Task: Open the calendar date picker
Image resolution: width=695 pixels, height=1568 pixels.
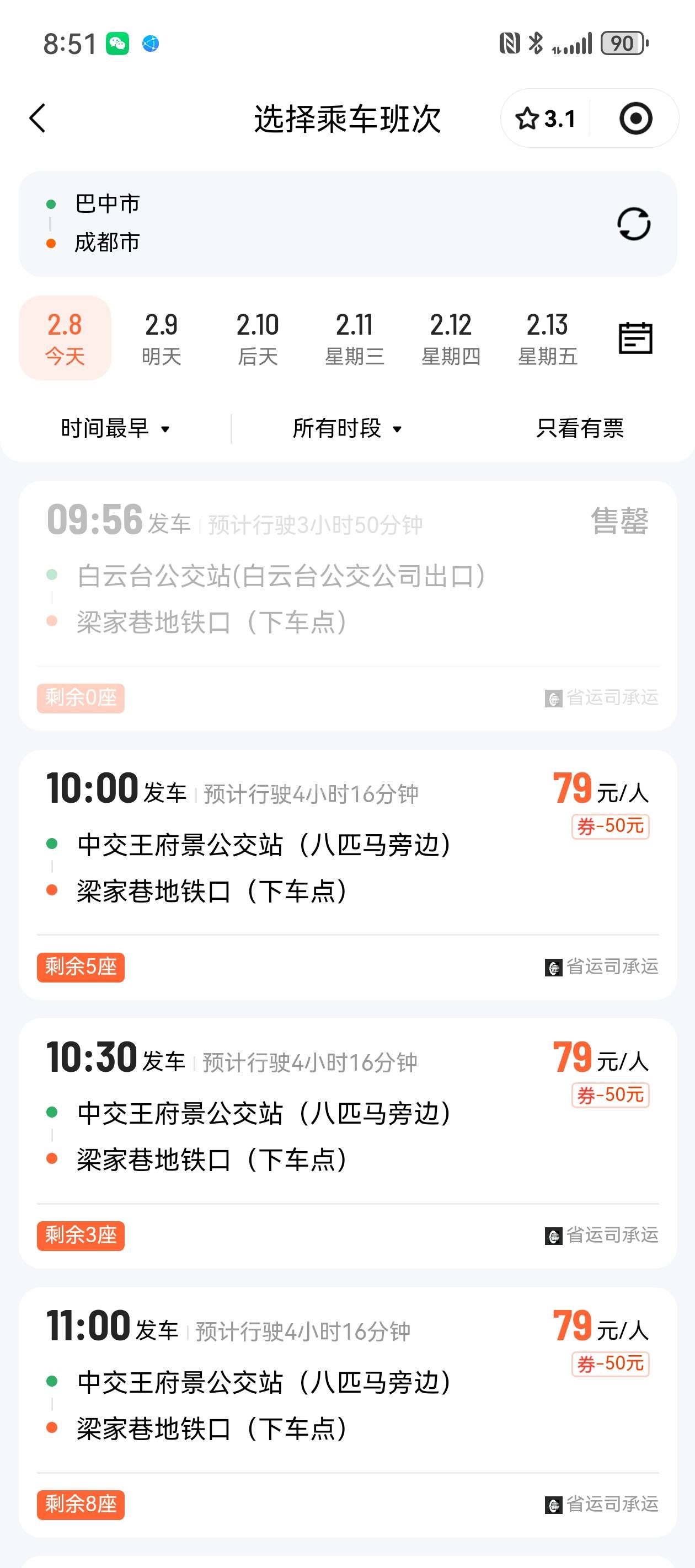Action: tap(635, 339)
